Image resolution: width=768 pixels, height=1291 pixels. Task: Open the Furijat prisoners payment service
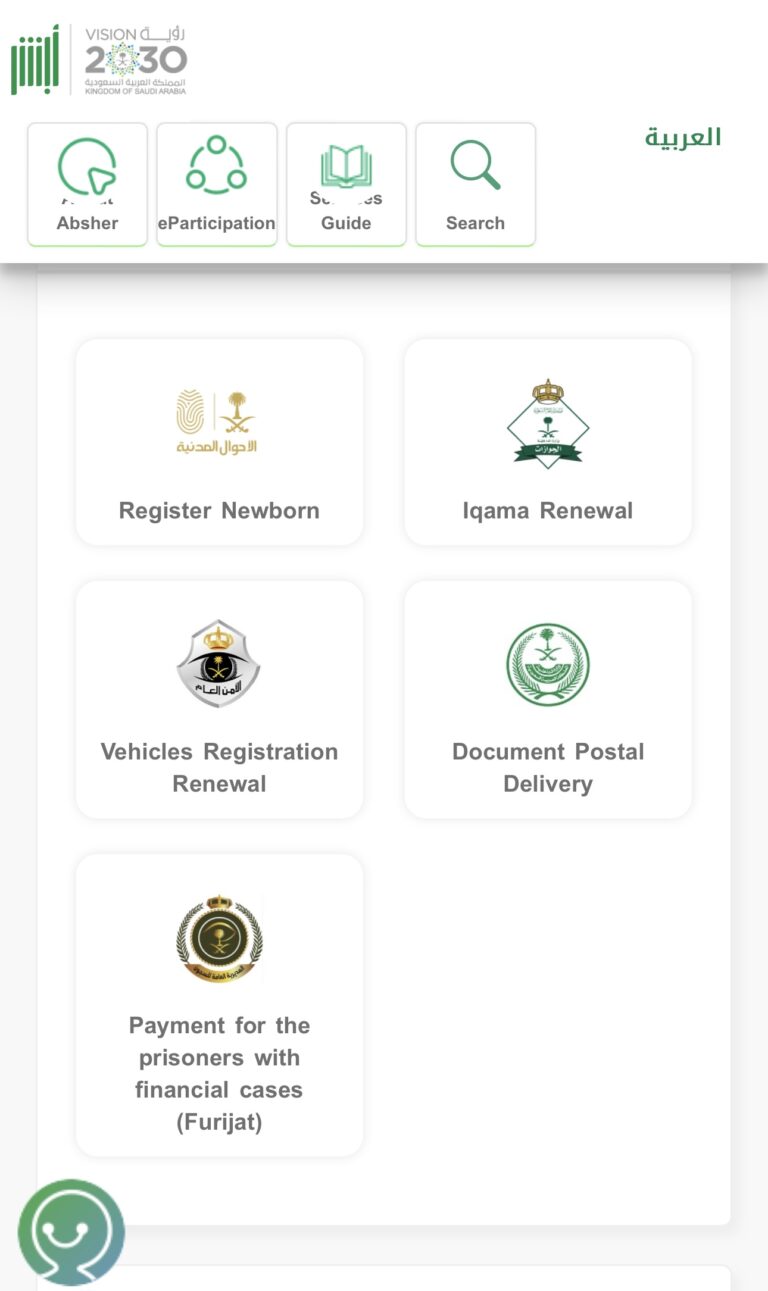[x=219, y=1001]
